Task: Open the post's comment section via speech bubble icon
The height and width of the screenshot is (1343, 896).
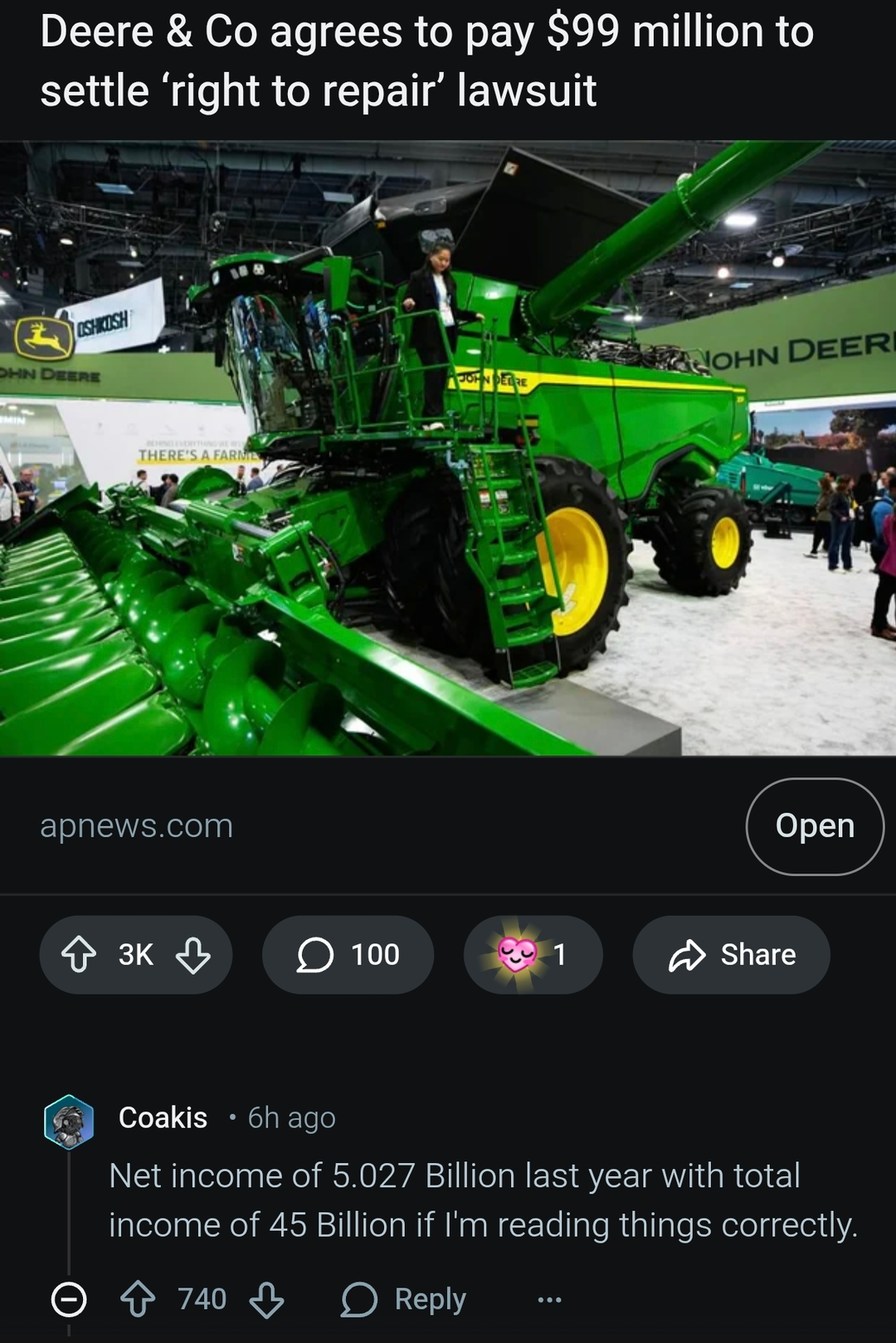Action: click(x=315, y=954)
